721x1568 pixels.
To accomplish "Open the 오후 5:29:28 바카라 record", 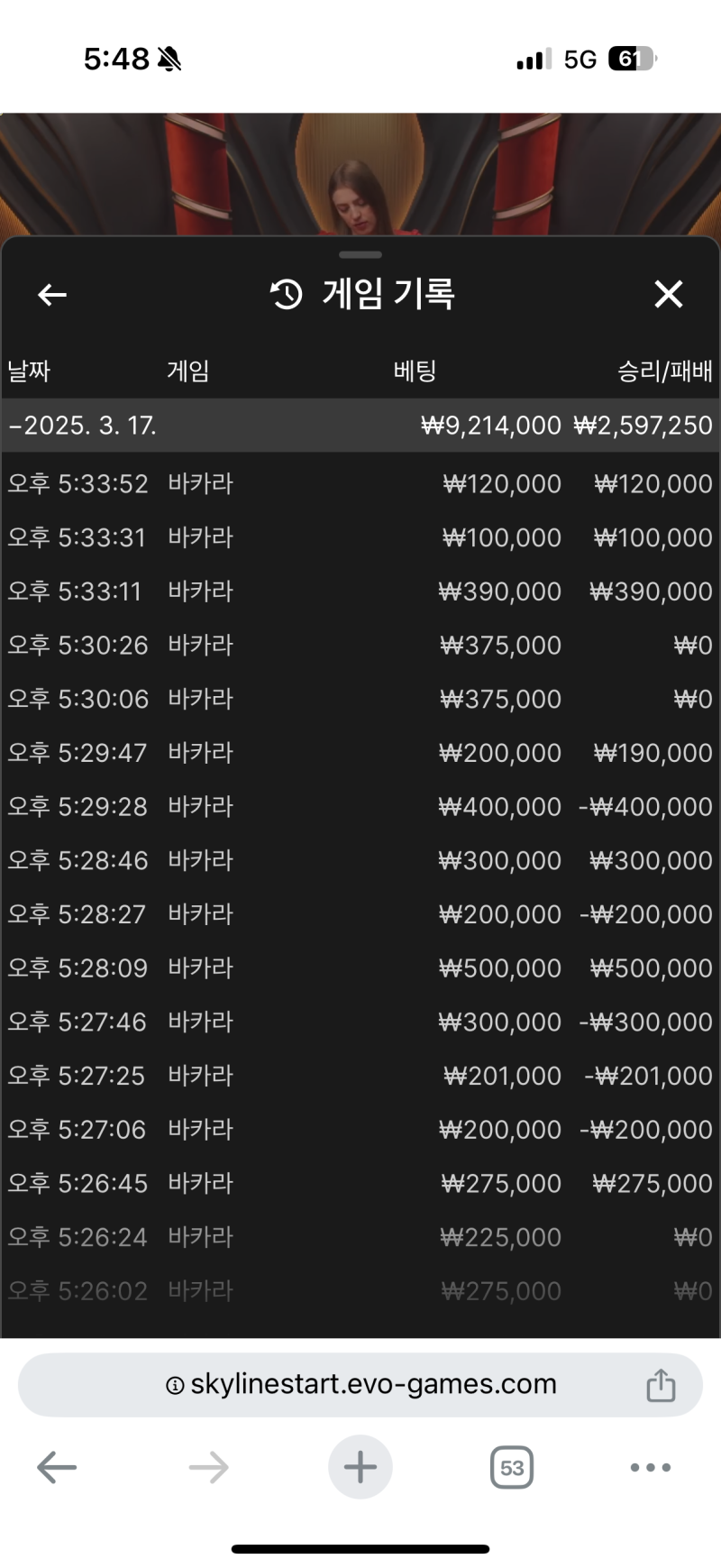I will coord(360,807).
